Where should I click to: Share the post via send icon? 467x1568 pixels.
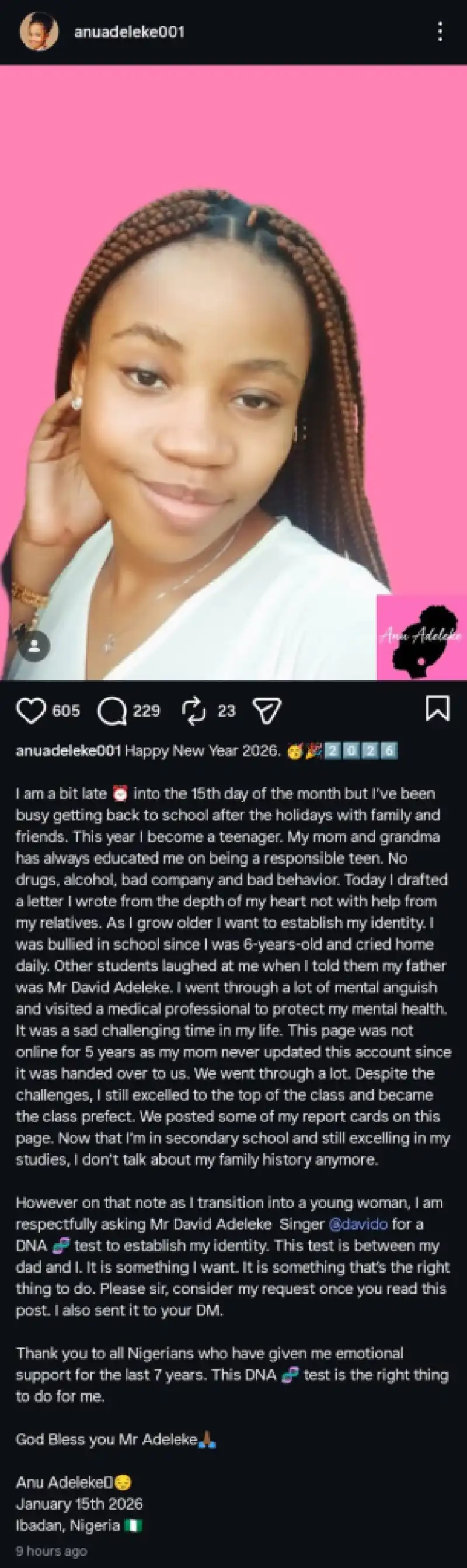point(266,710)
